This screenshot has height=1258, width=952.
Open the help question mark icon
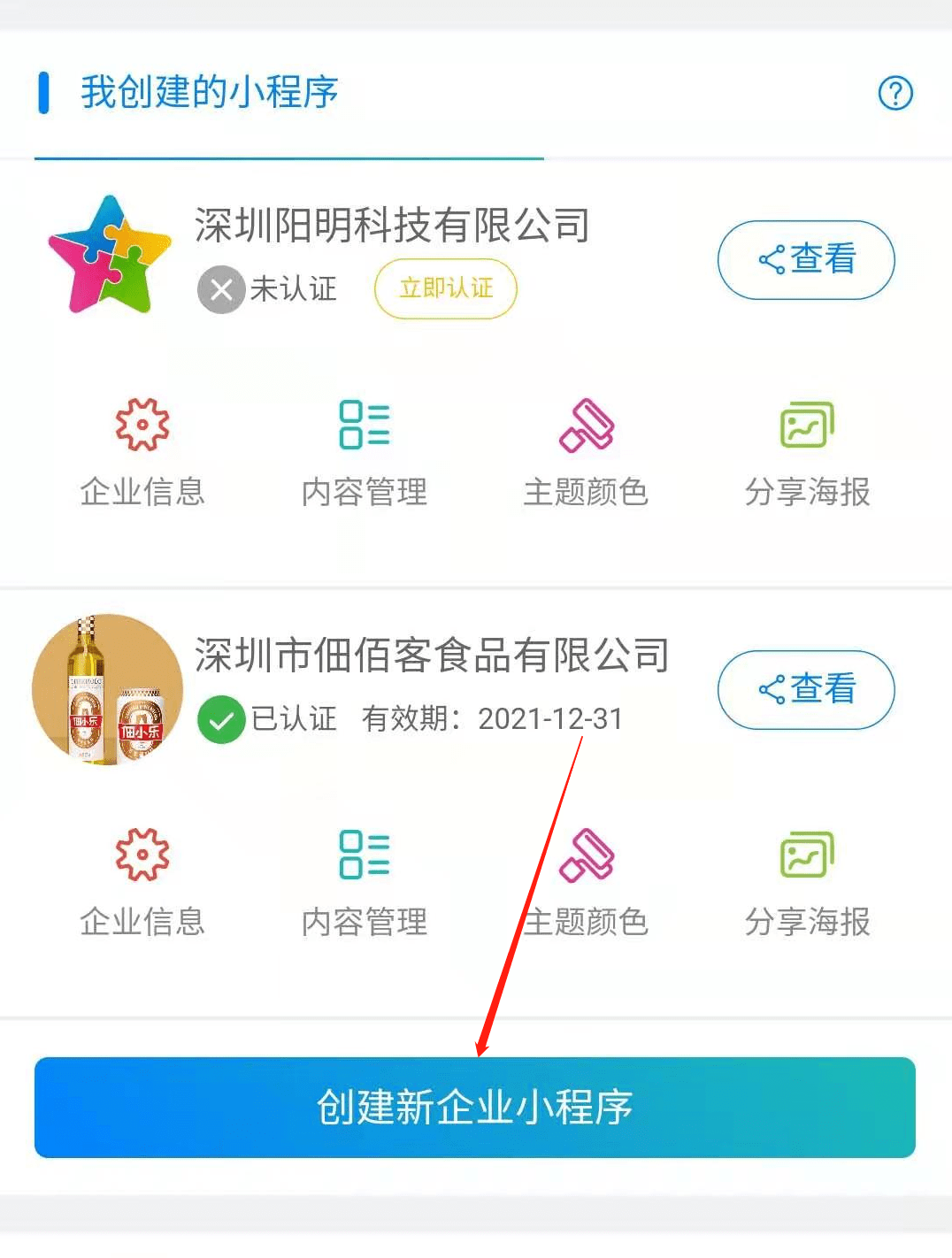pos(894,93)
